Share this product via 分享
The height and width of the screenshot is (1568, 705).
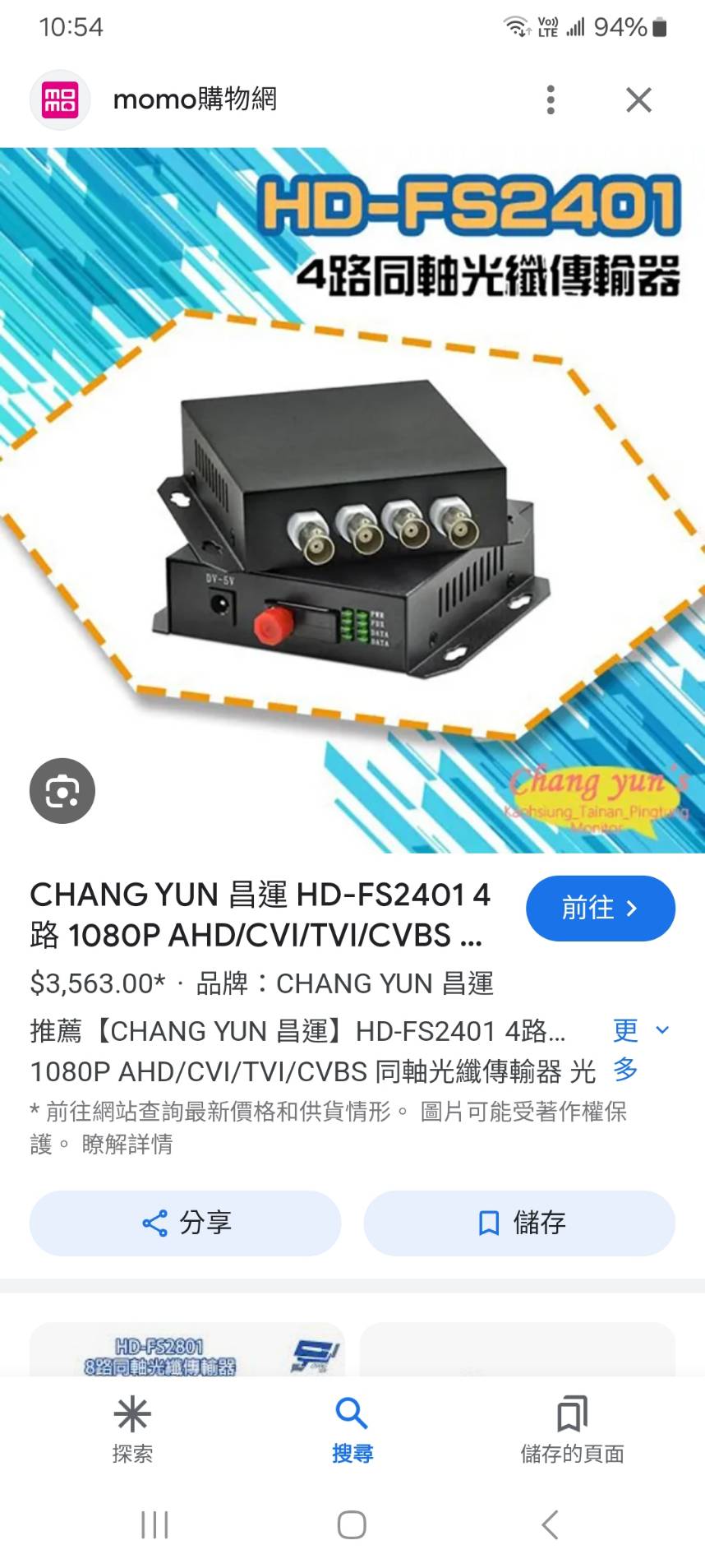(186, 1223)
